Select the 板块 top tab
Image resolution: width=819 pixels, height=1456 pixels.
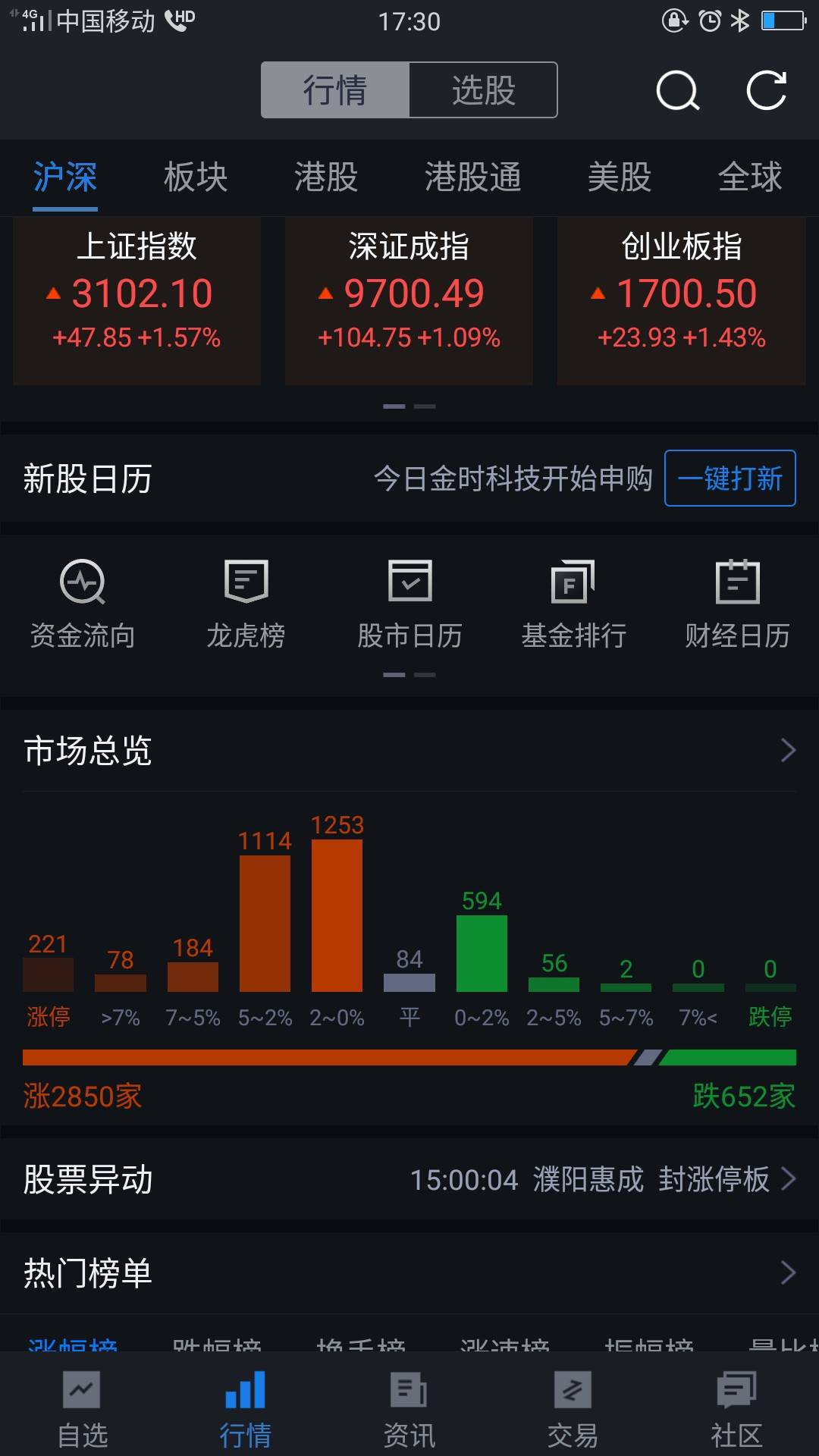(x=196, y=177)
